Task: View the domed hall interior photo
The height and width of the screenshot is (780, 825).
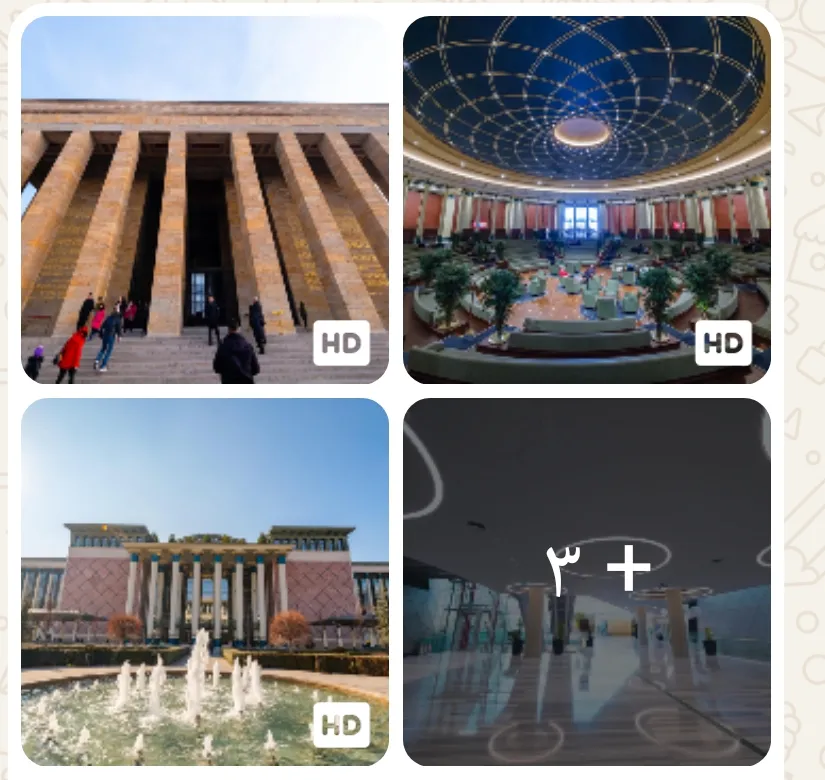Action: tap(587, 200)
